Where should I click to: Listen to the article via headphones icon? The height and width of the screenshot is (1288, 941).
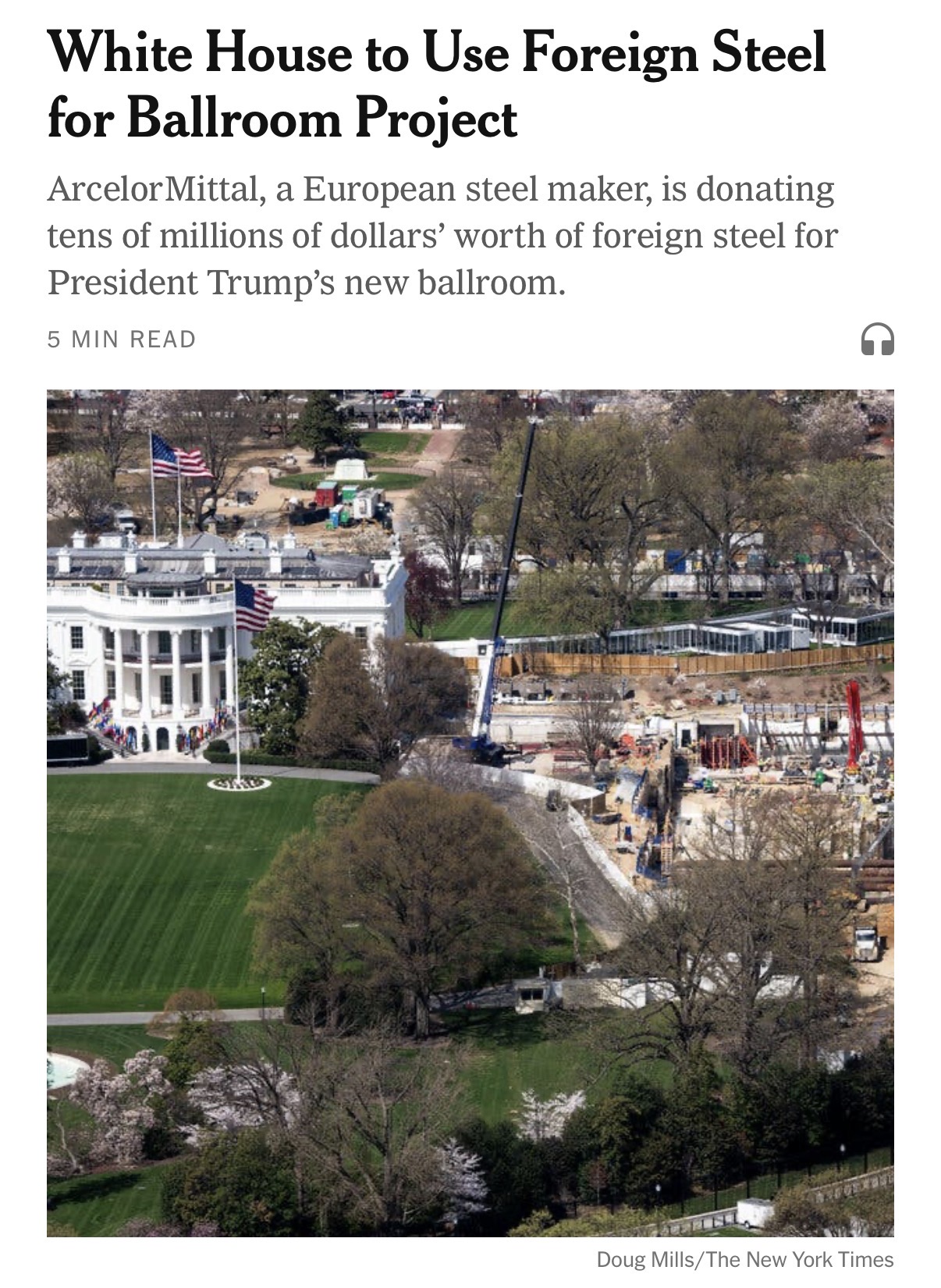[x=877, y=340]
